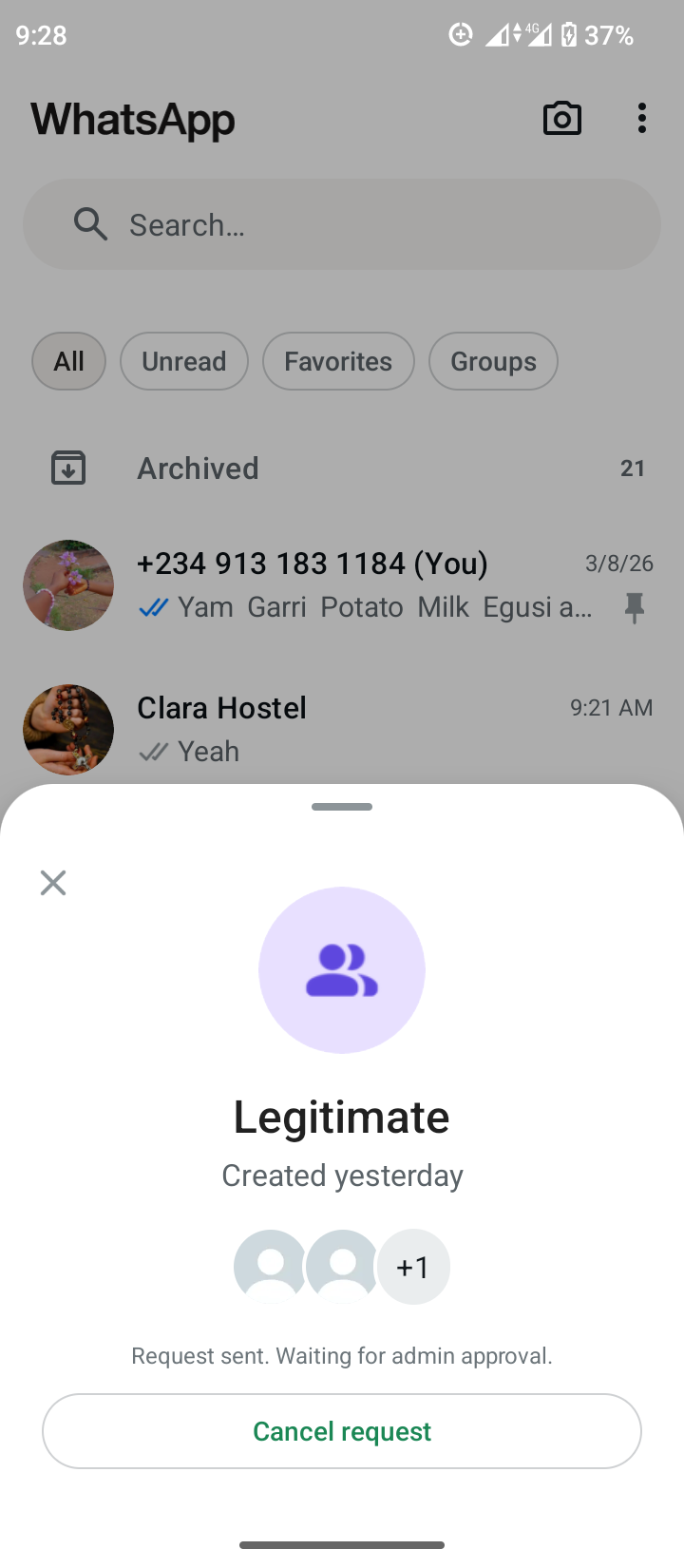Switch to the Groups filter

click(493, 361)
